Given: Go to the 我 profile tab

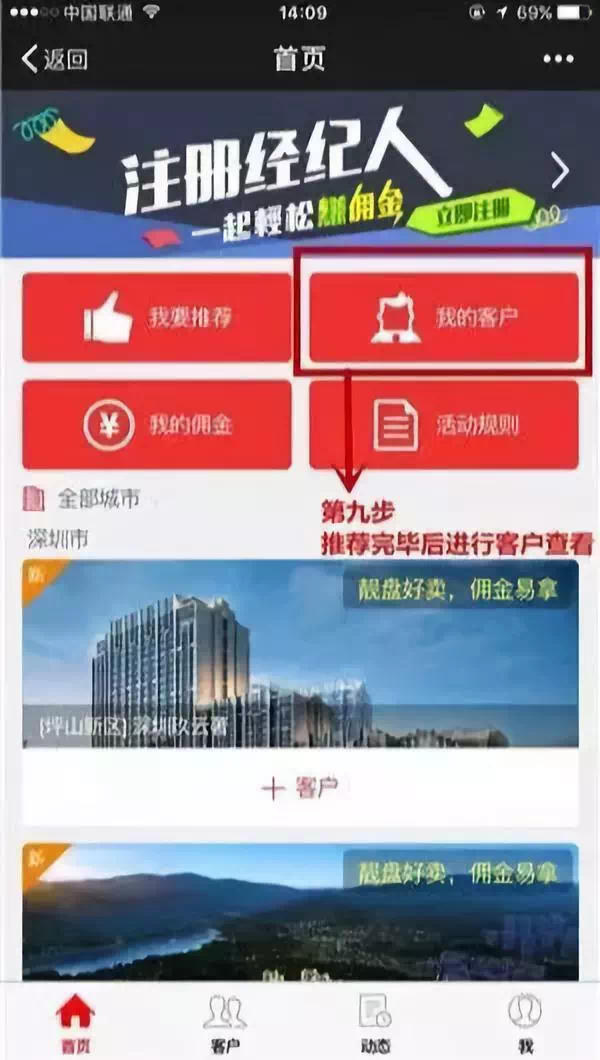Looking at the screenshot, I should click(x=524, y=1024).
